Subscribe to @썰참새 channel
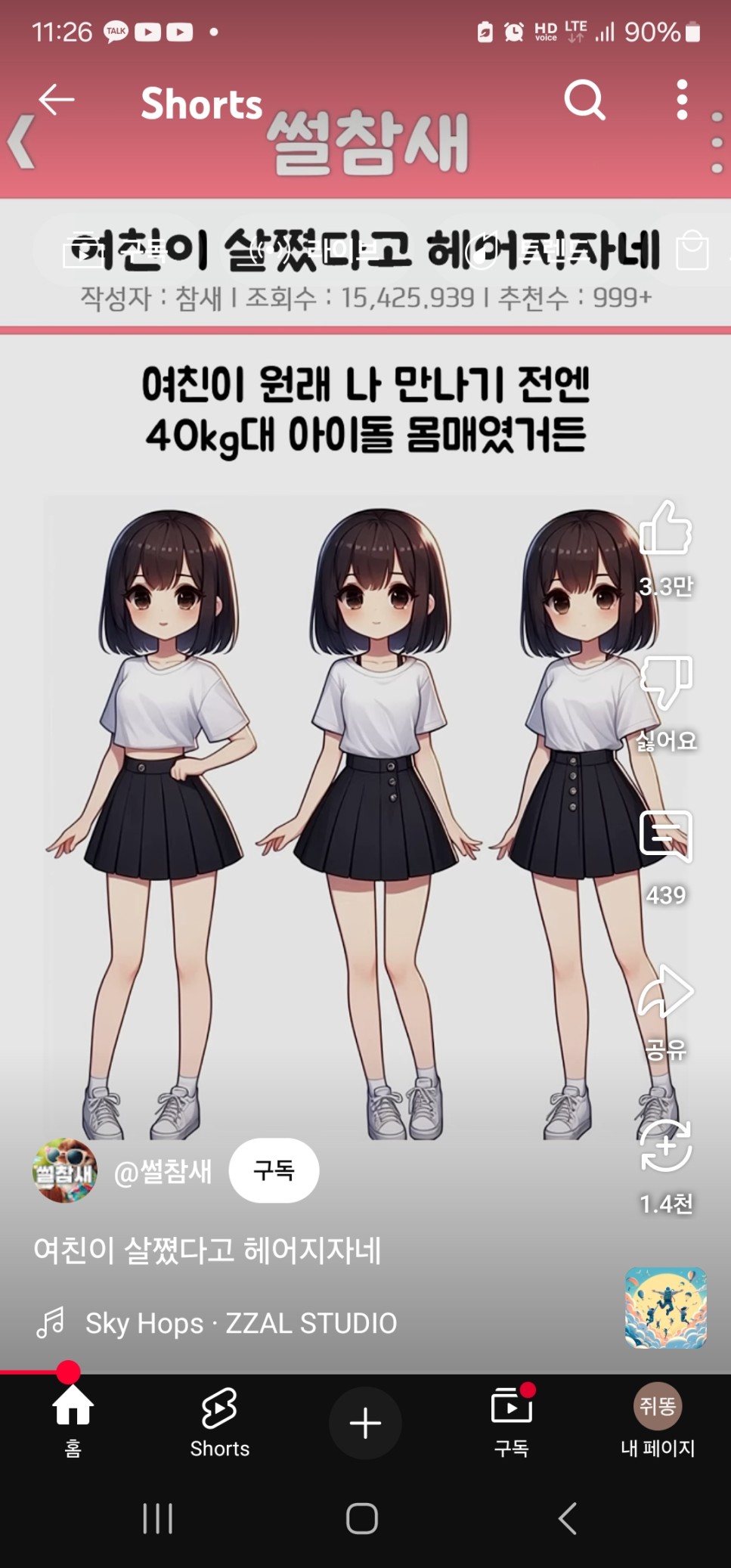This screenshot has height=1568, width=731. (274, 1170)
